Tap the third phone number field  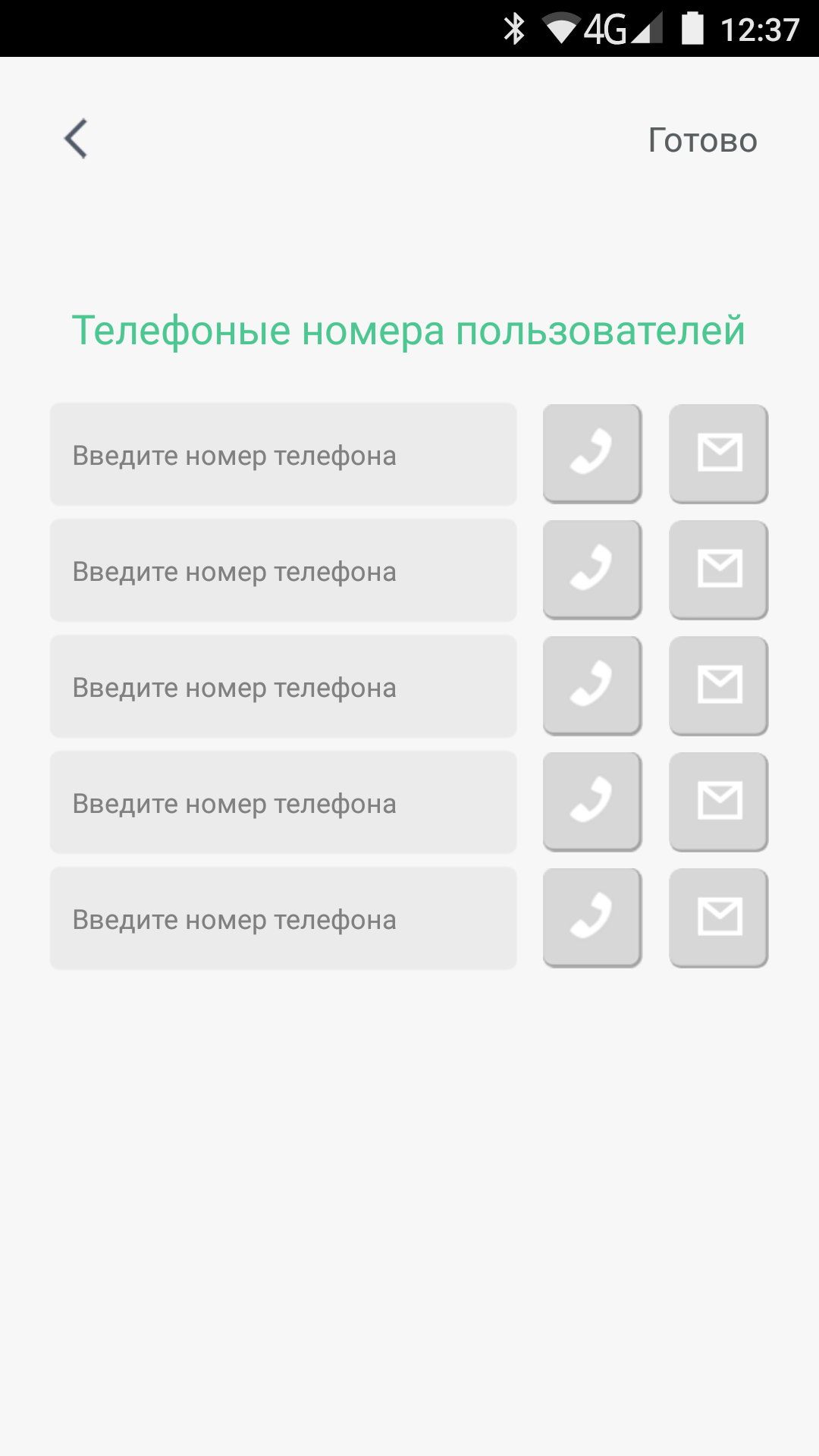pyautogui.click(x=283, y=686)
